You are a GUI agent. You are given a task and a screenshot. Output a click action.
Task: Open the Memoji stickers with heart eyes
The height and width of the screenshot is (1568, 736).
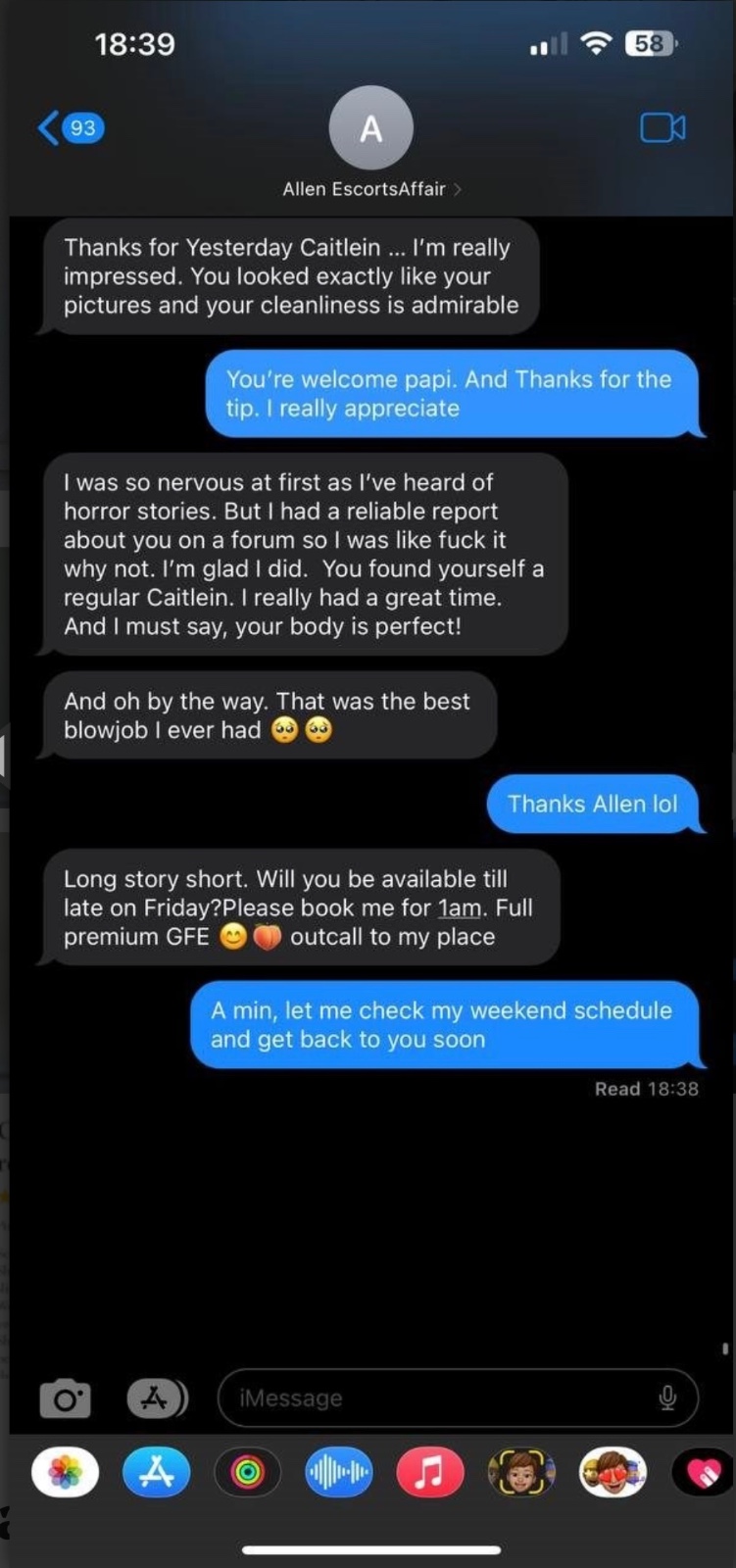click(613, 1472)
